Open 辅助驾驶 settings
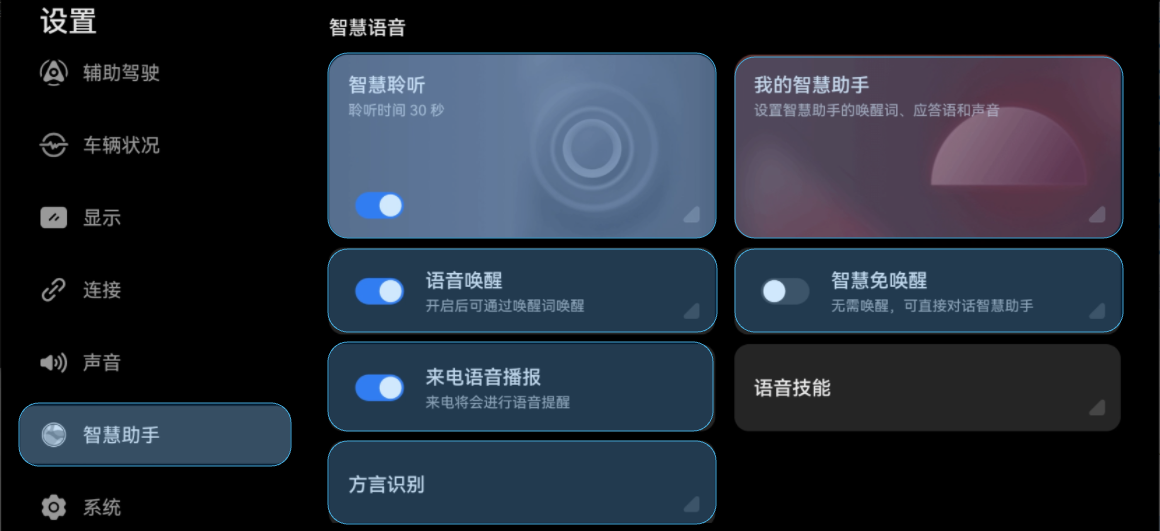1160x531 pixels. point(120,73)
